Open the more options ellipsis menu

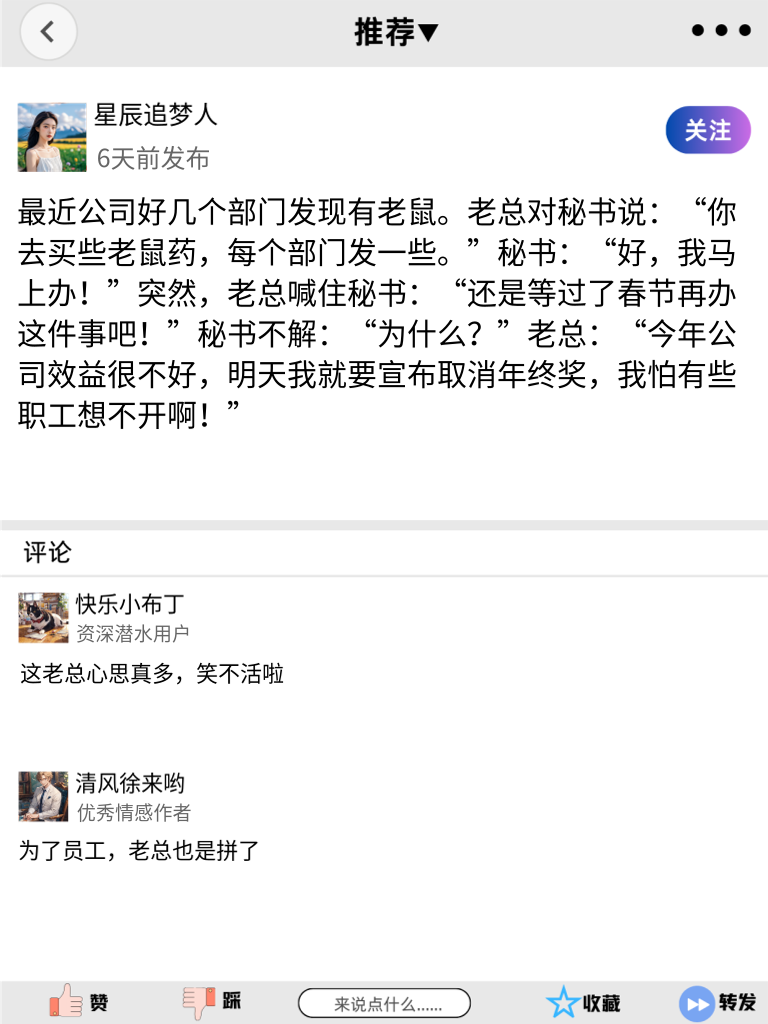tap(719, 31)
